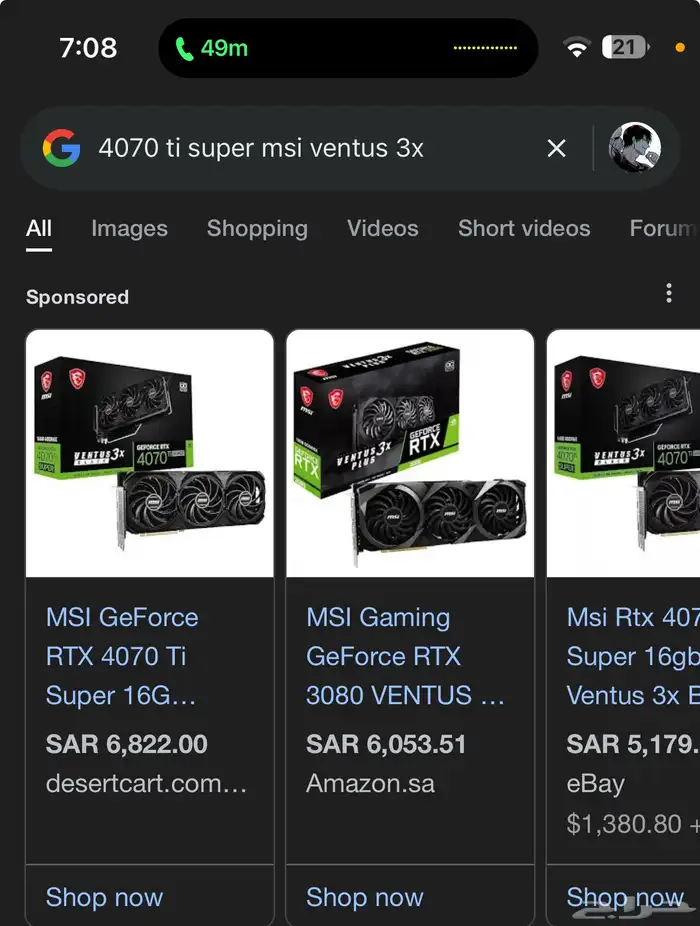700x926 pixels.
Task: Switch to the Short videos tab
Action: tap(524, 228)
